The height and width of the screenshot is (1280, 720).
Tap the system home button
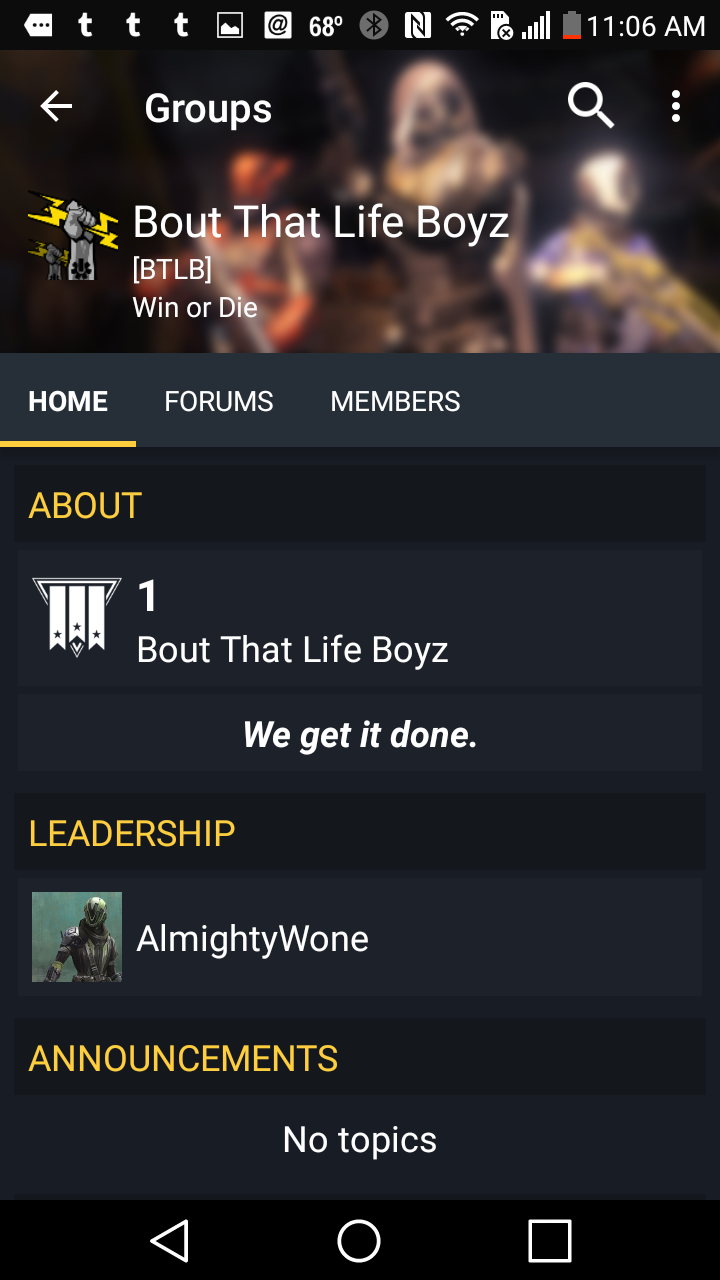tap(359, 1241)
